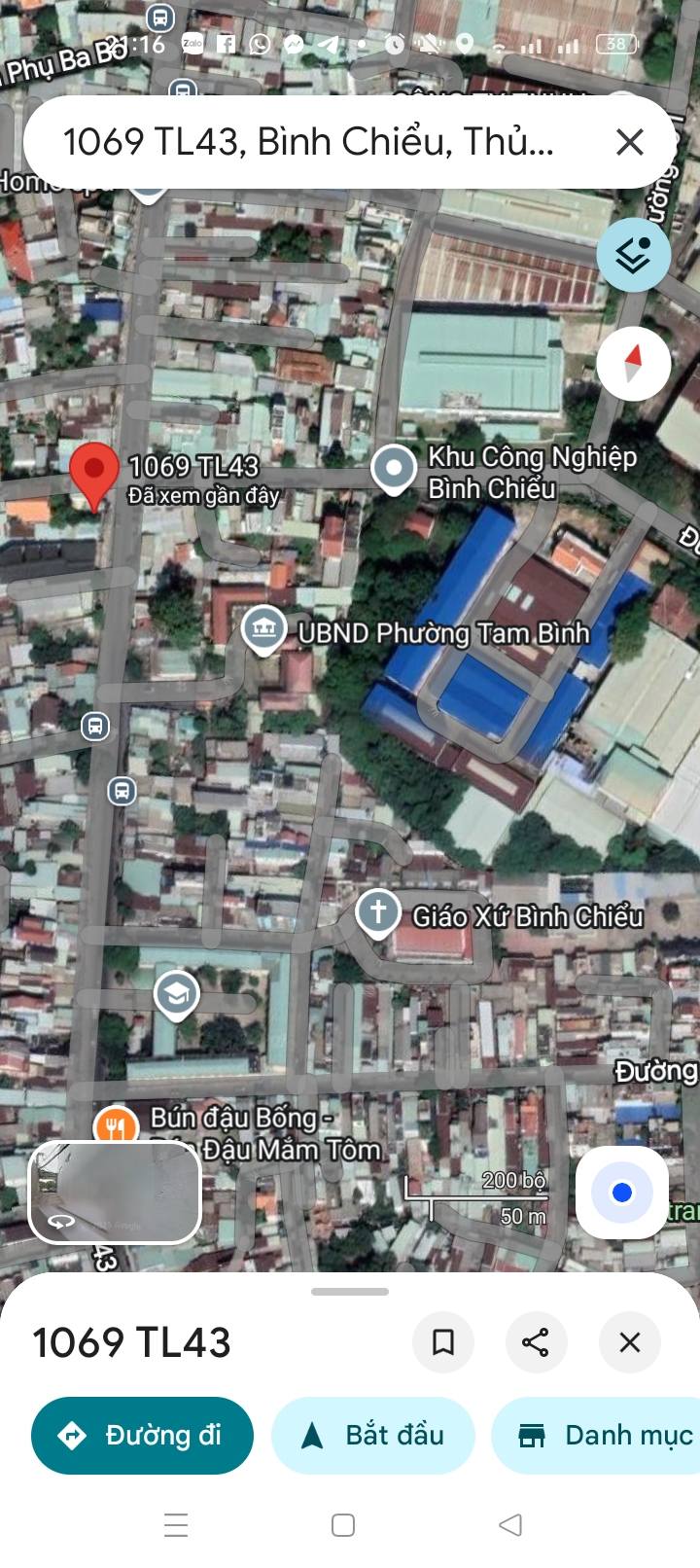700x1568 pixels.
Task: Start navigation with Bắt đầu
Action: [x=373, y=1435]
